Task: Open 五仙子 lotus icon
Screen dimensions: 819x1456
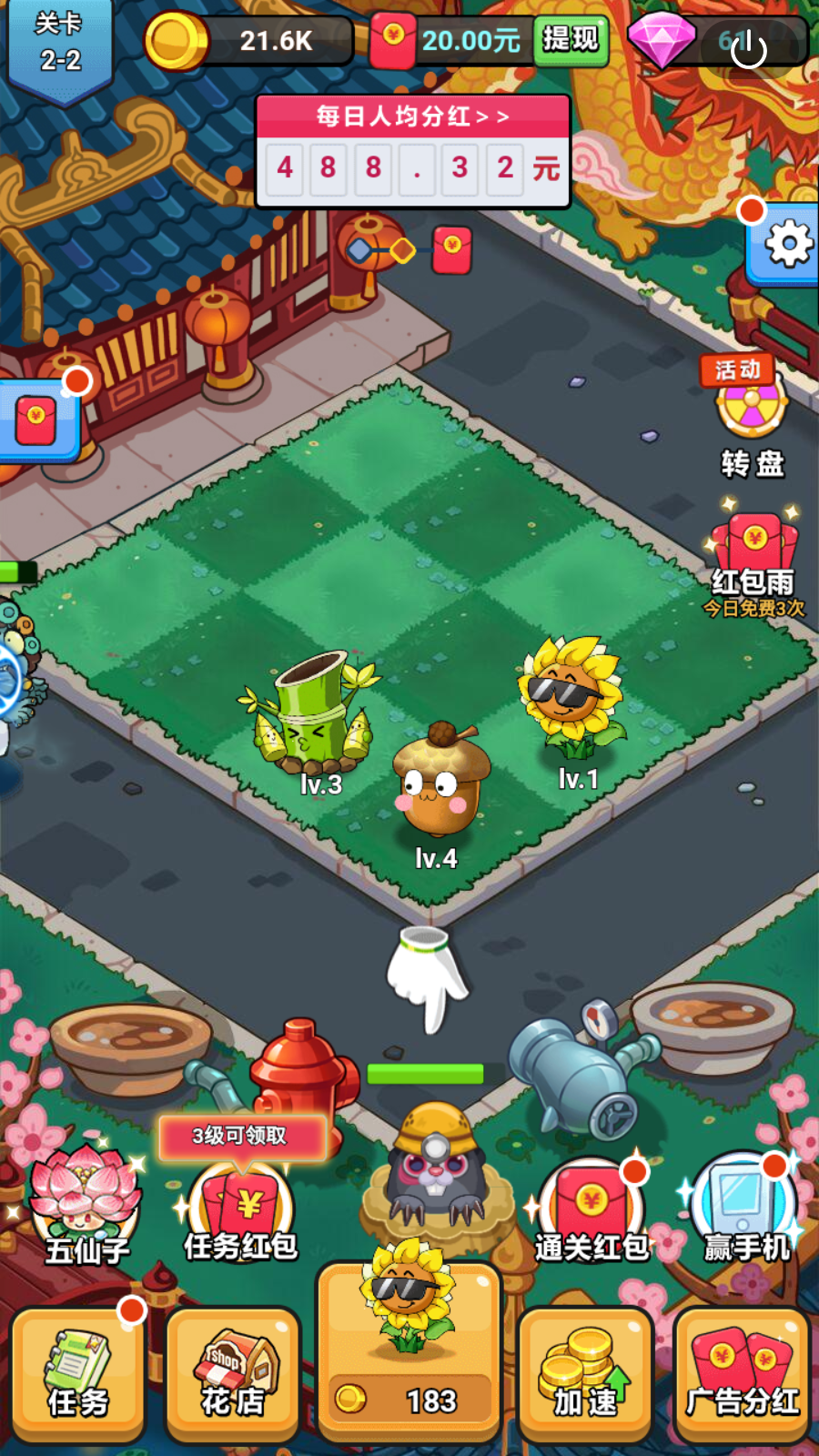Action: 85,1203
